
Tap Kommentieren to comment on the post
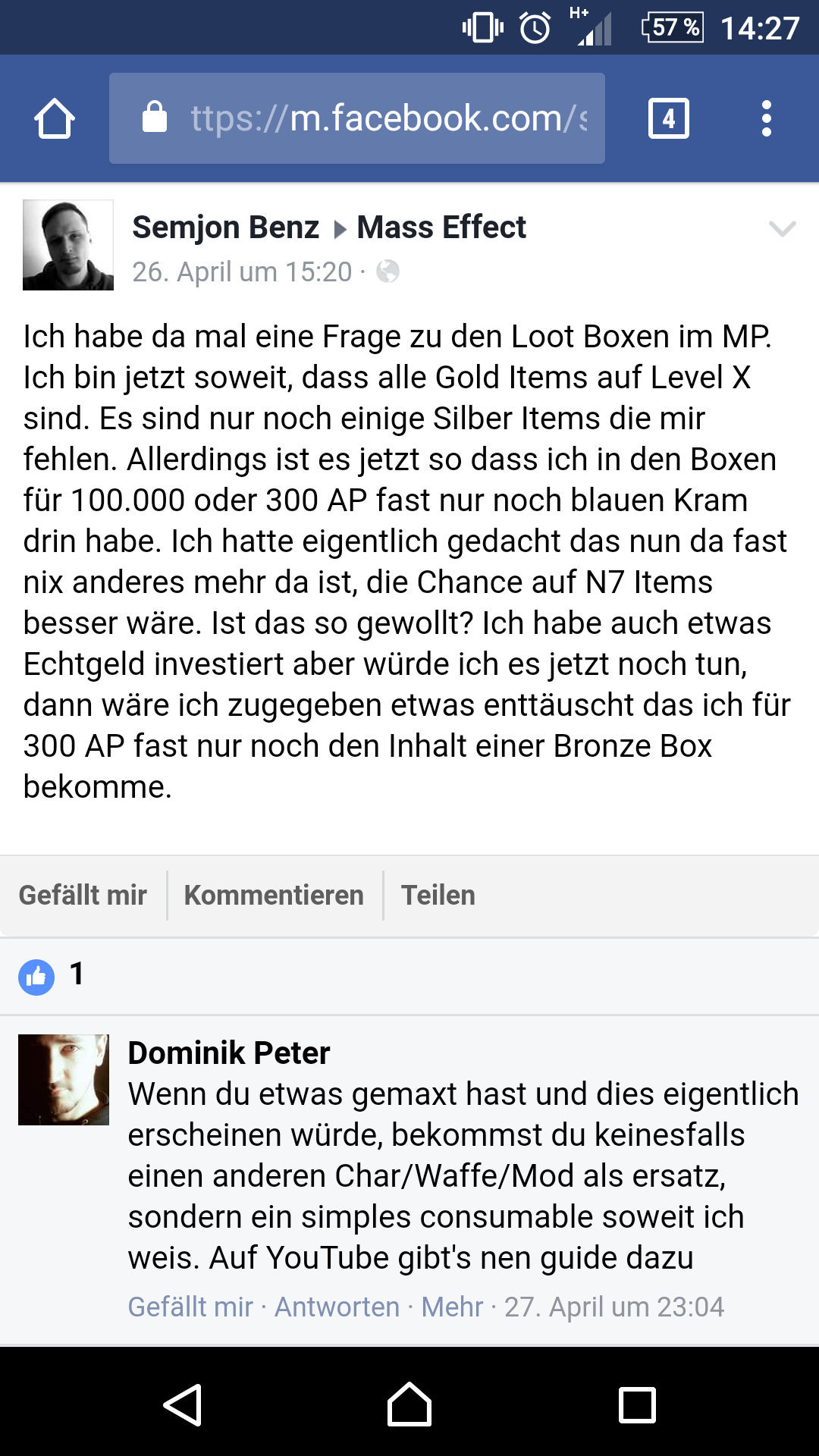coord(274,895)
